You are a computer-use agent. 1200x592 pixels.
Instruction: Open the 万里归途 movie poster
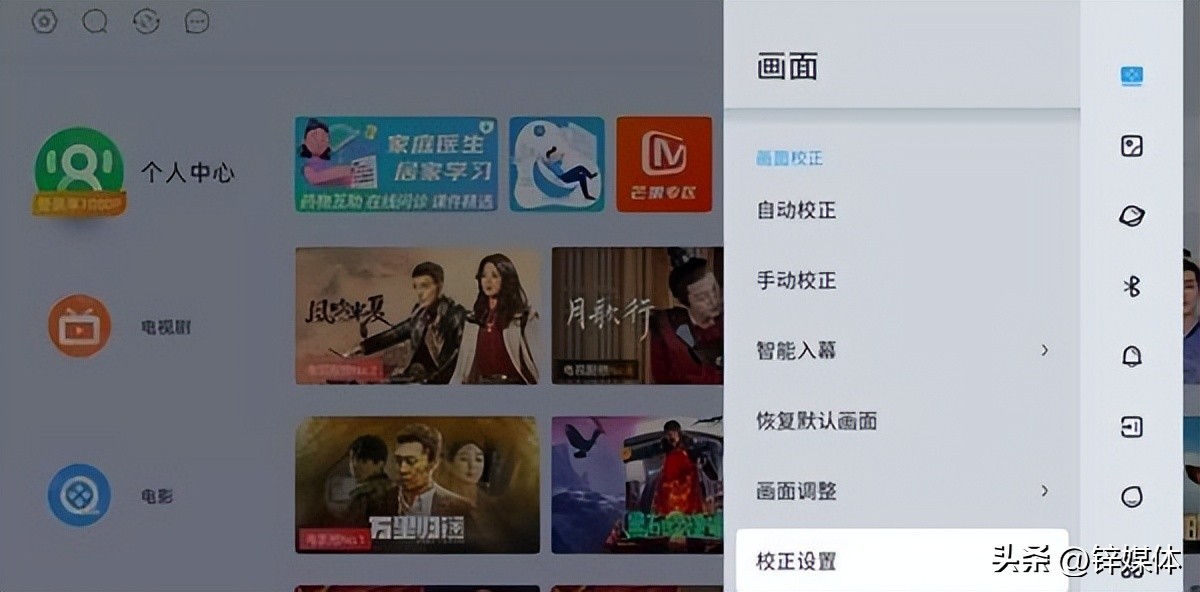pyautogui.click(x=417, y=485)
